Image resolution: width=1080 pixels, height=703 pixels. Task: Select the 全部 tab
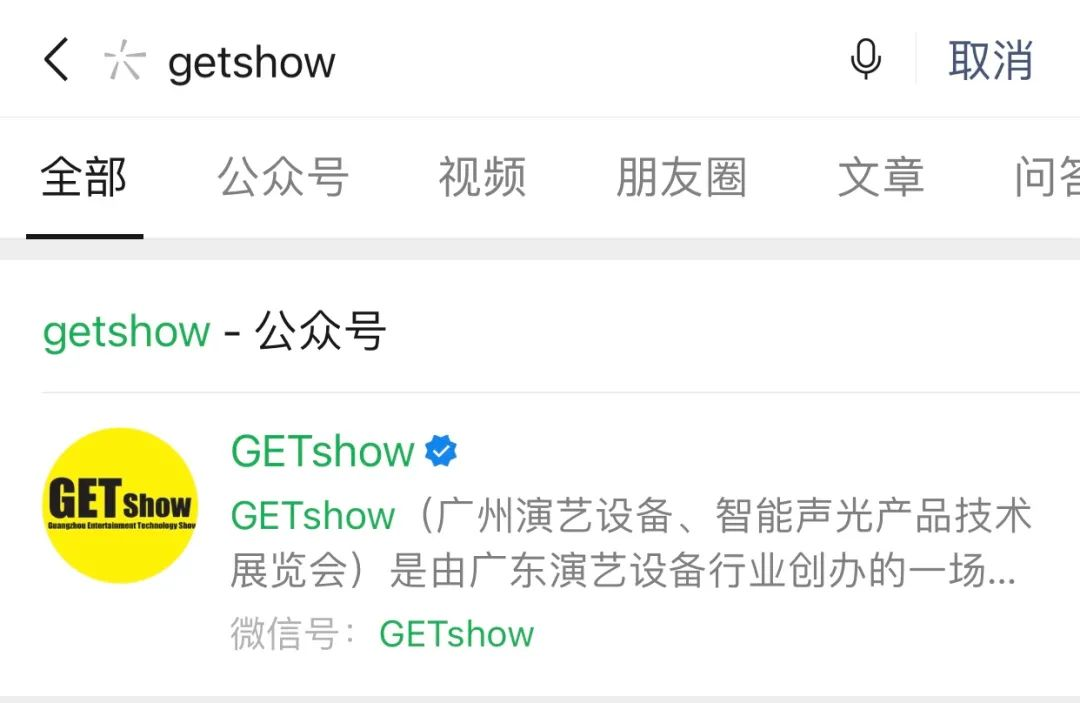point(84,178)
